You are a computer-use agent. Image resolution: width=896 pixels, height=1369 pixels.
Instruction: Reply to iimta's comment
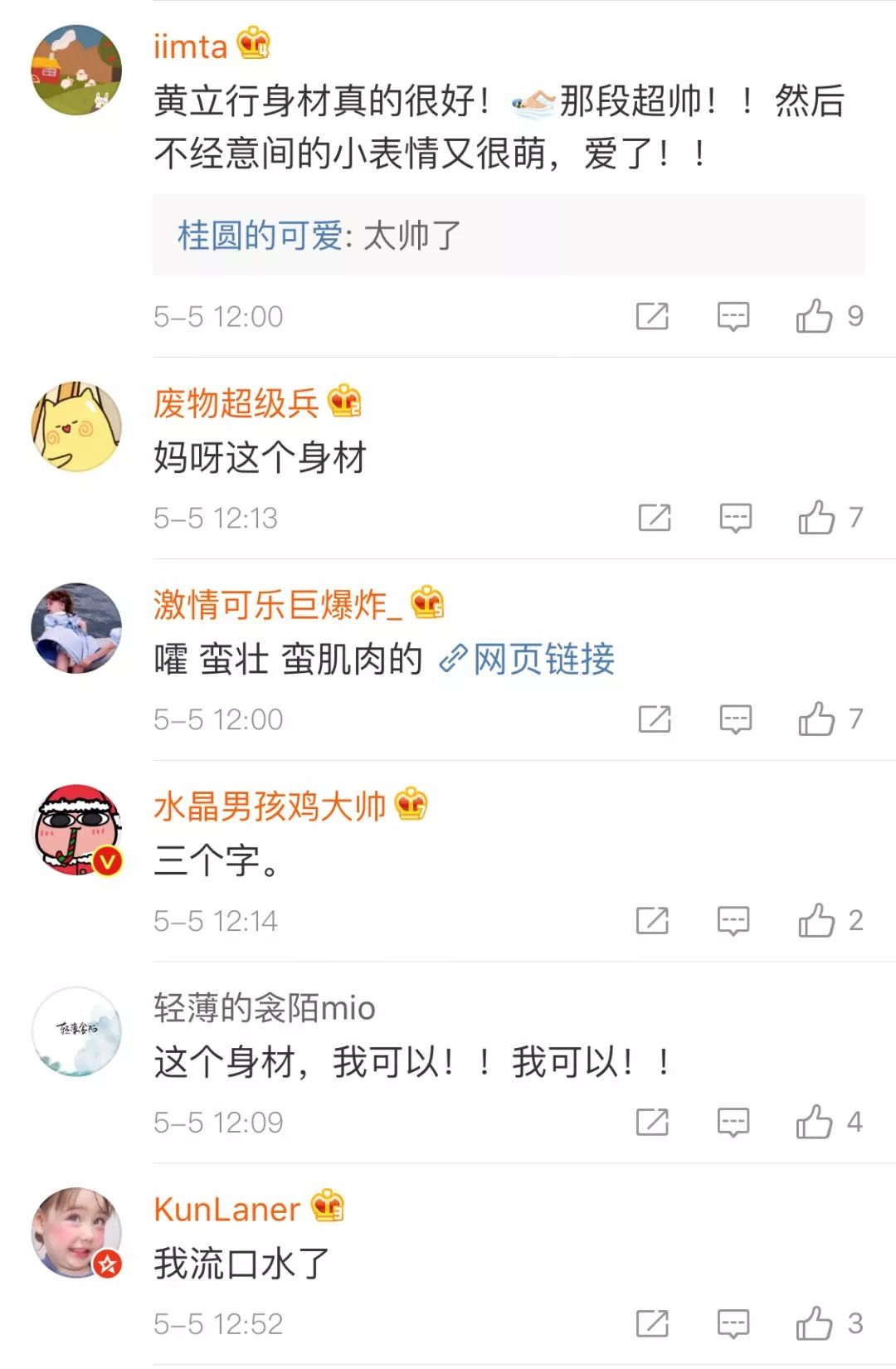[733, 316]
